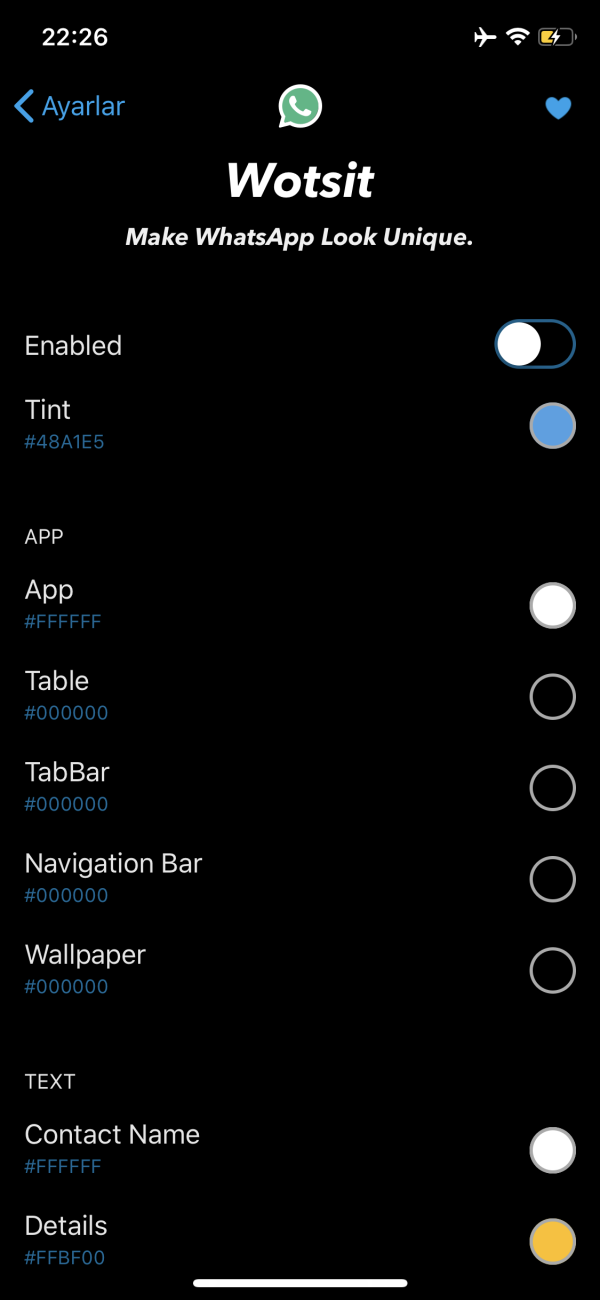The image size is (600, 1300).
Task: Set the Contact Name text color
Action: pyautogui.click(x=552, y=1150)
